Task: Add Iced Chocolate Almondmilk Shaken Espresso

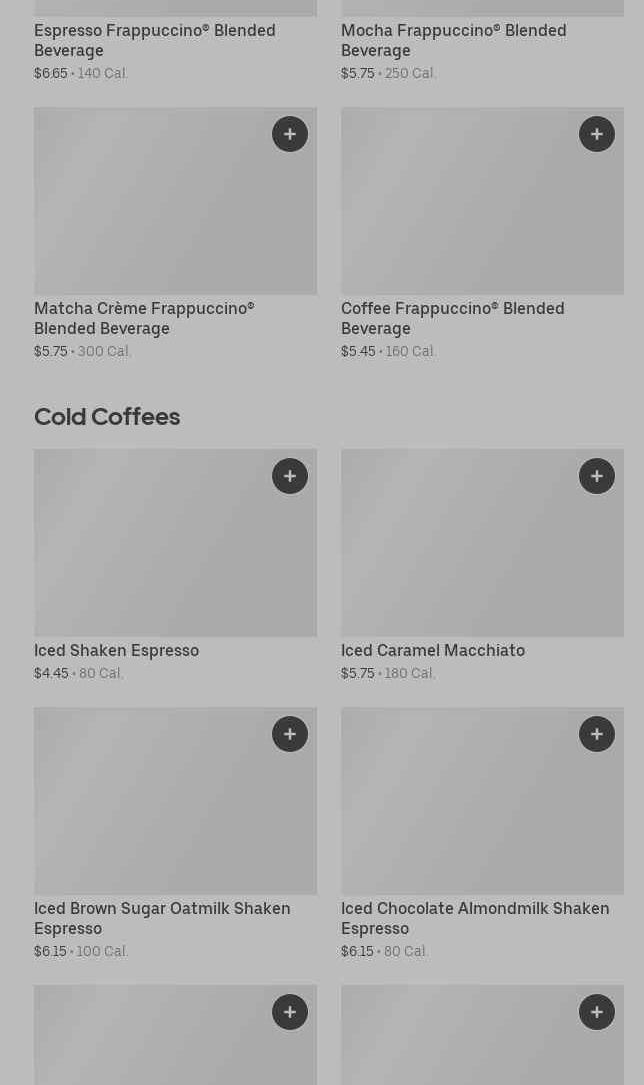Action: (x=597, y=734)
